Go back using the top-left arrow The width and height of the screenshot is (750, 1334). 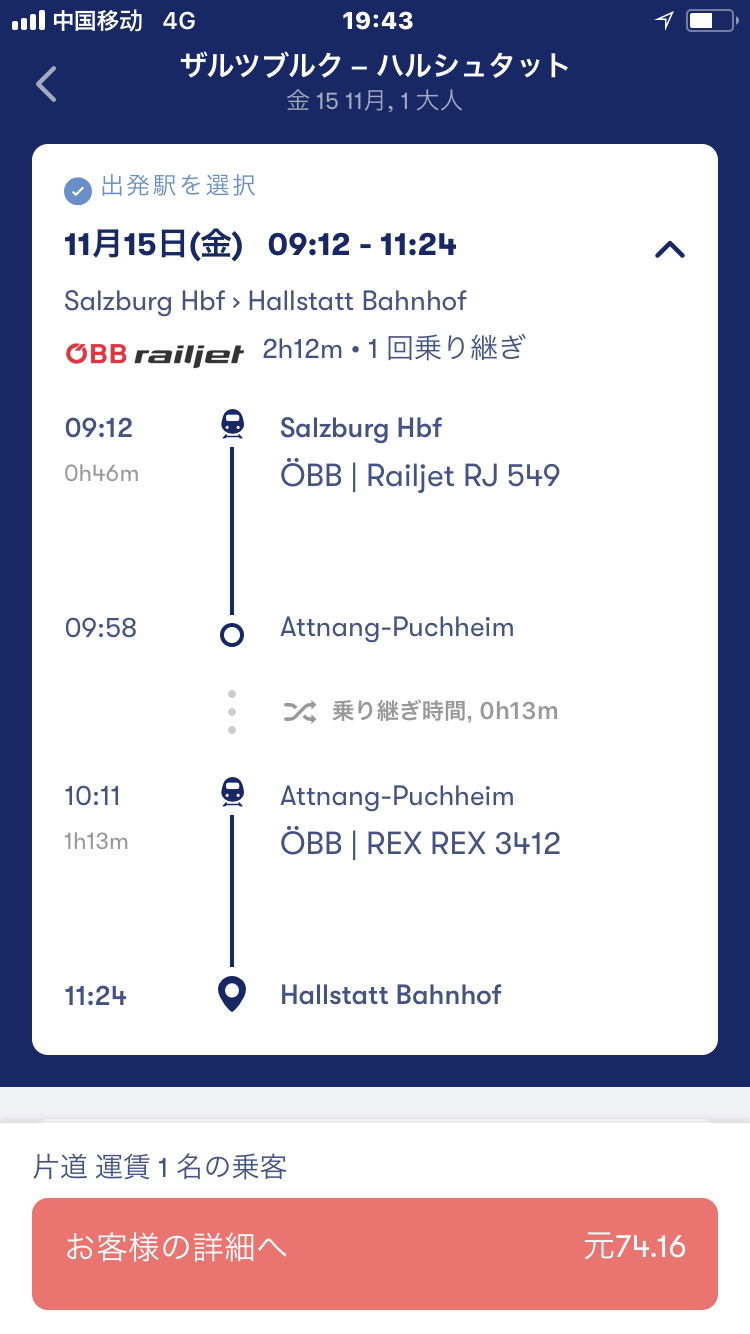point(46,84)
